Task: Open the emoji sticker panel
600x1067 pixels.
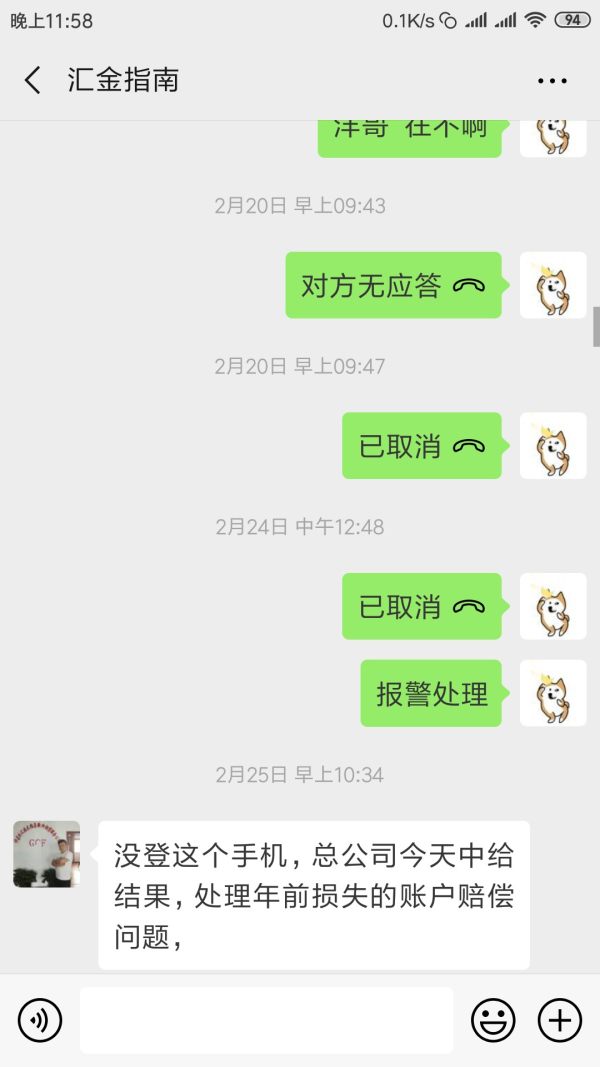Action: (493, 1020)
